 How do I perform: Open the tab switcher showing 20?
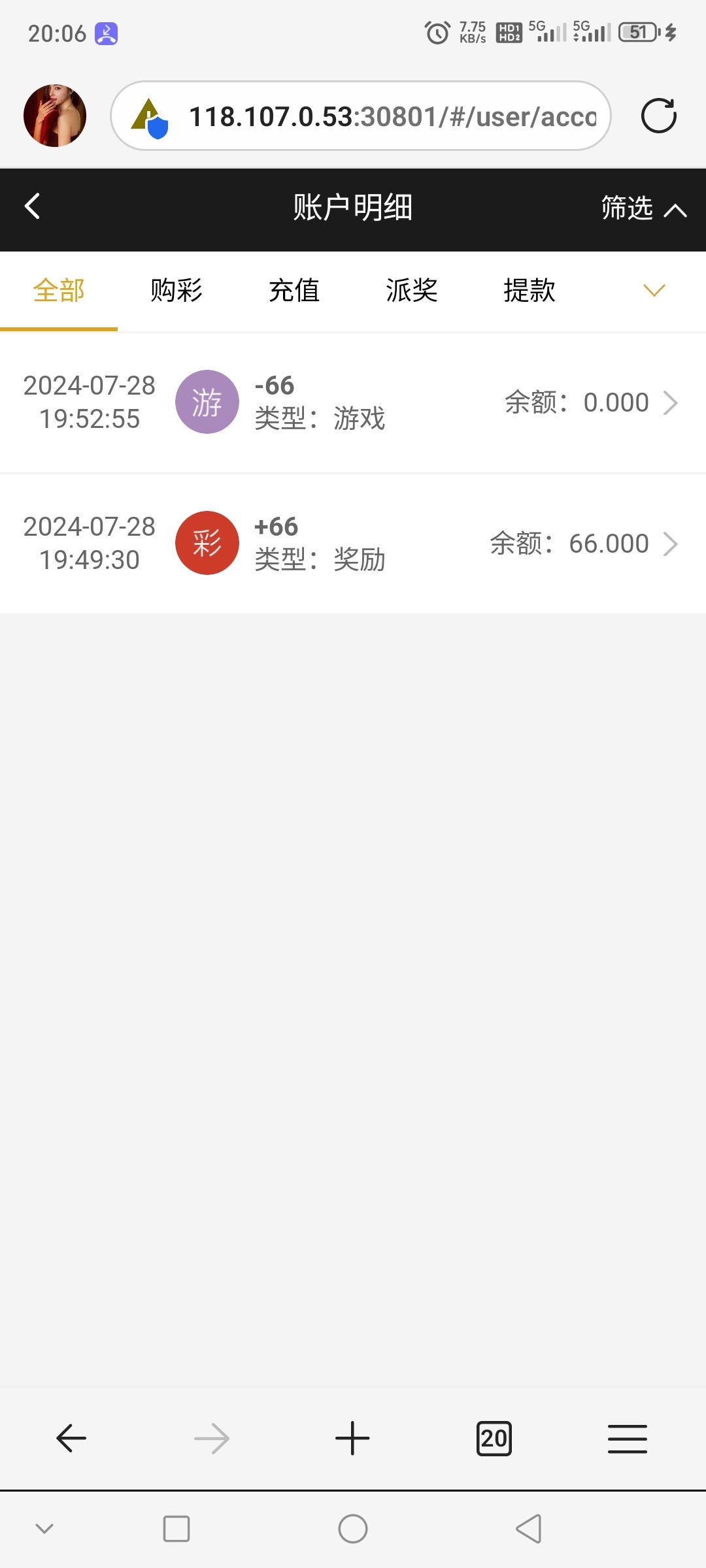point(494,1438)
